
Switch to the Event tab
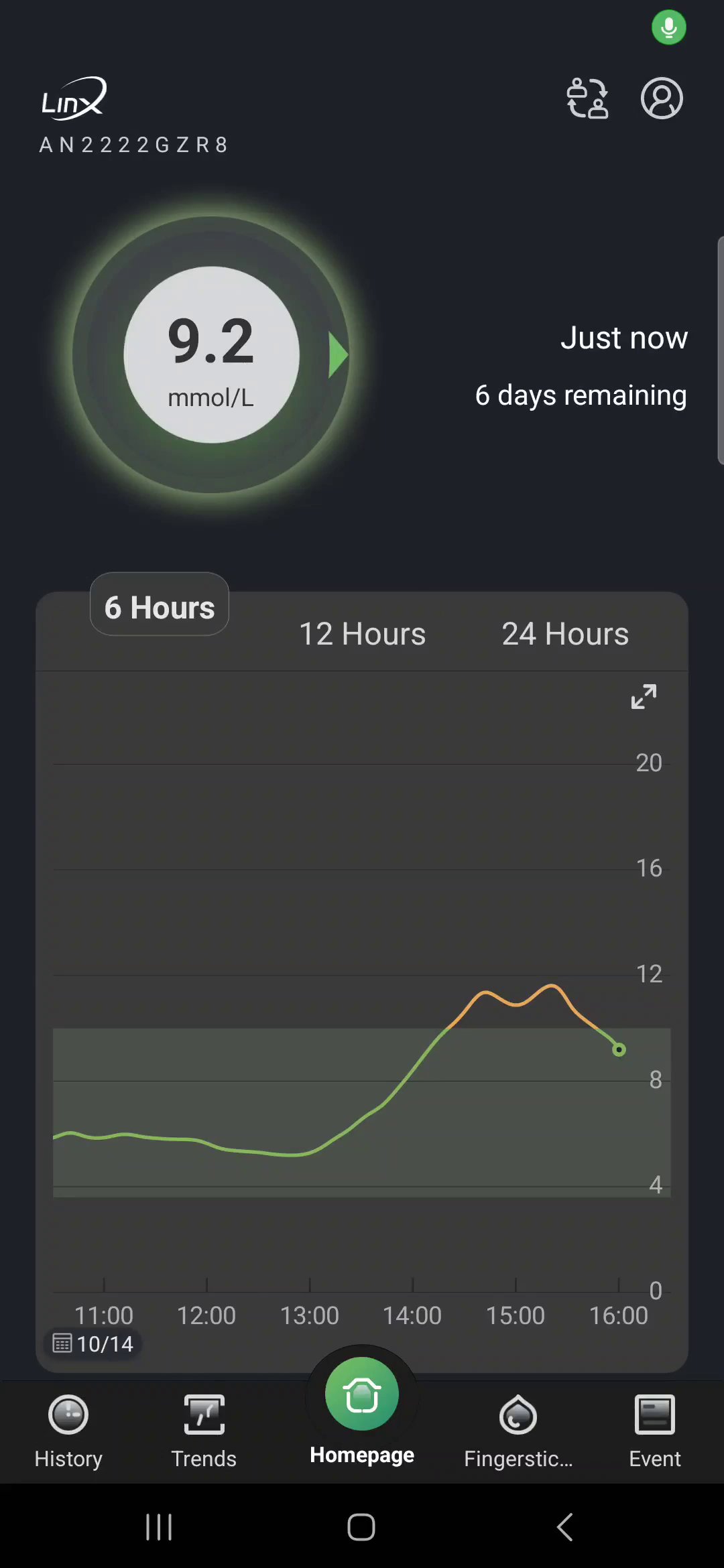pyautogui.click(x=654, y=1431)
